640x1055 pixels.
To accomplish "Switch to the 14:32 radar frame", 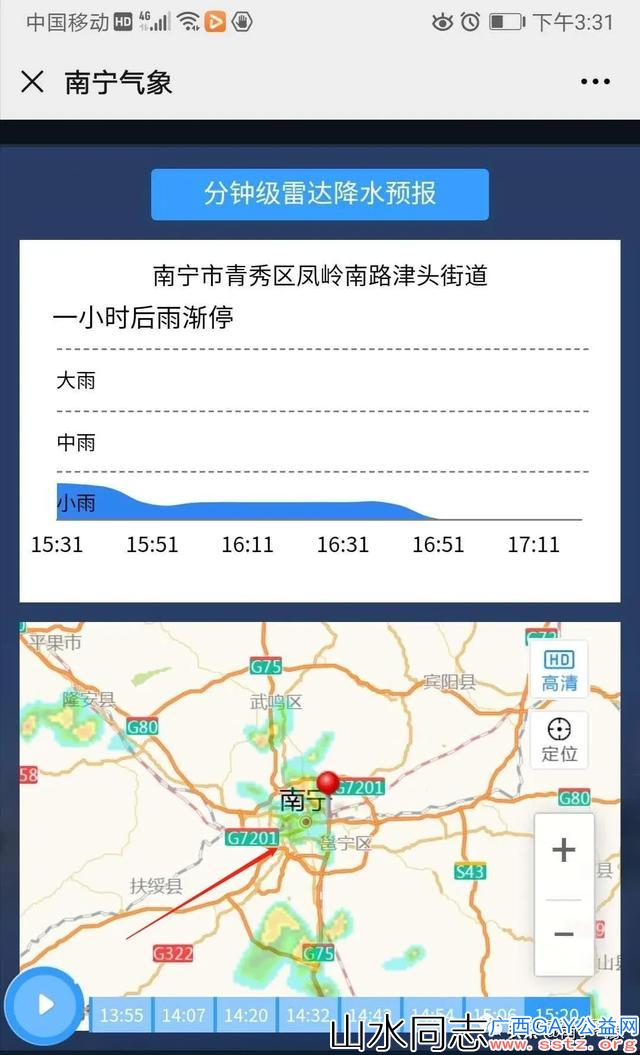I will (x=308, y=1015).
